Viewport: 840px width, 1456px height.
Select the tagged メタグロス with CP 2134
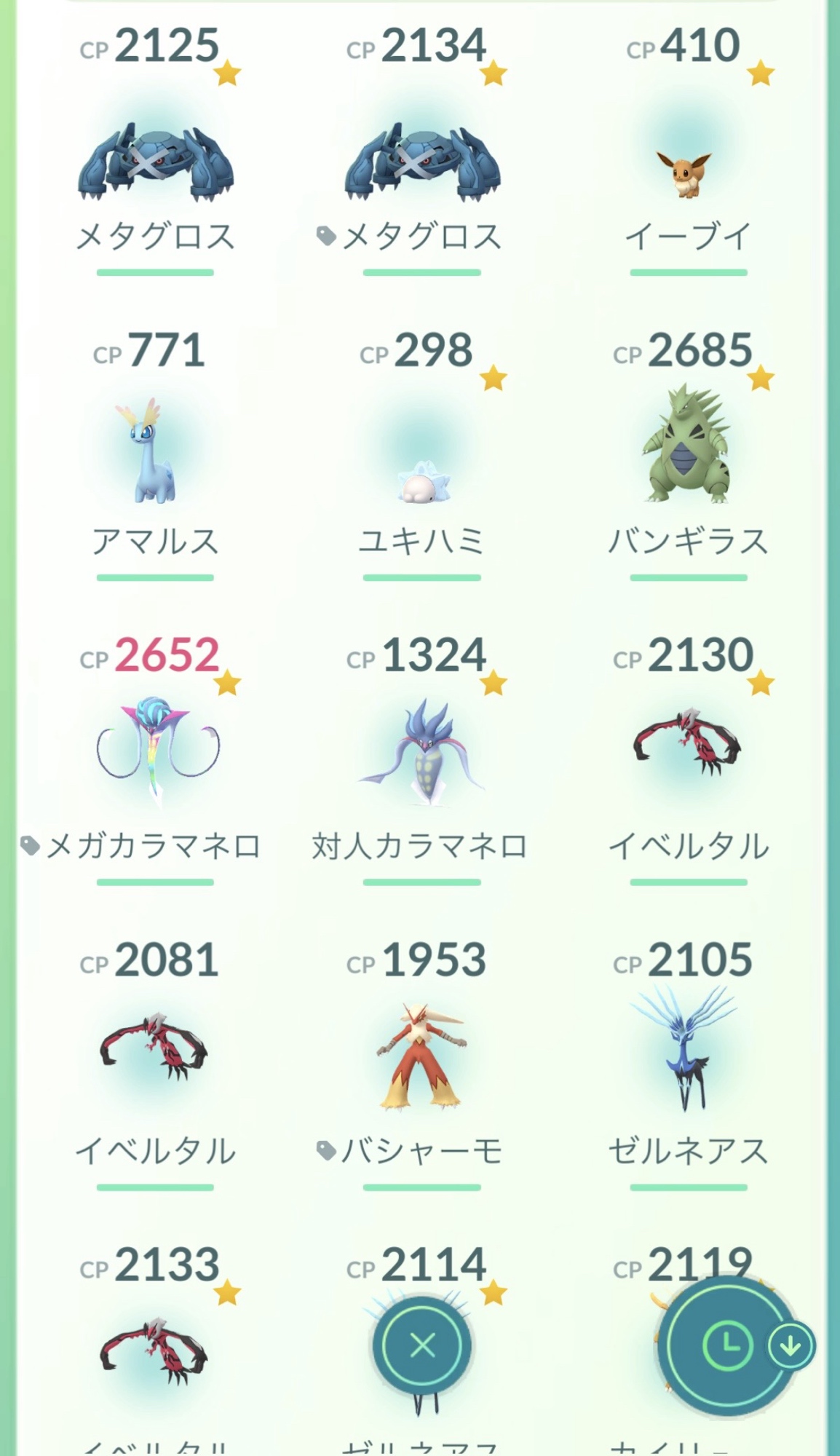point(422,162)
